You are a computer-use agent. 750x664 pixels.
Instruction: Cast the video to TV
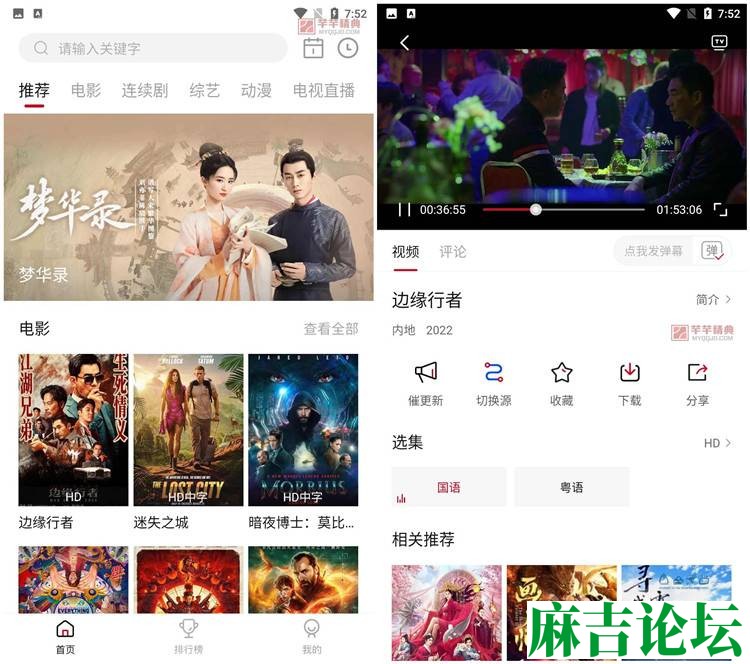(719, 42)
